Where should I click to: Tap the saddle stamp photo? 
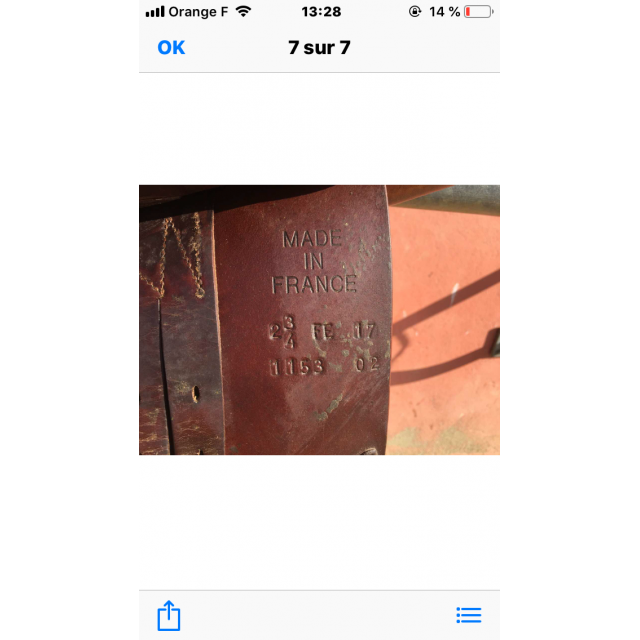319,320
